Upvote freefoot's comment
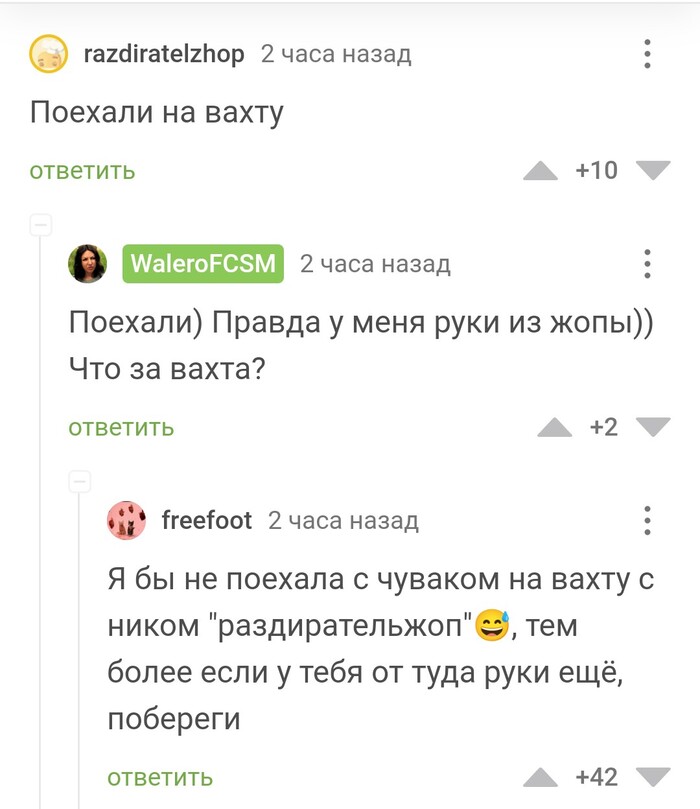Image resolution: width=700 pixels, height=809 pixels. tap(541, 777)
